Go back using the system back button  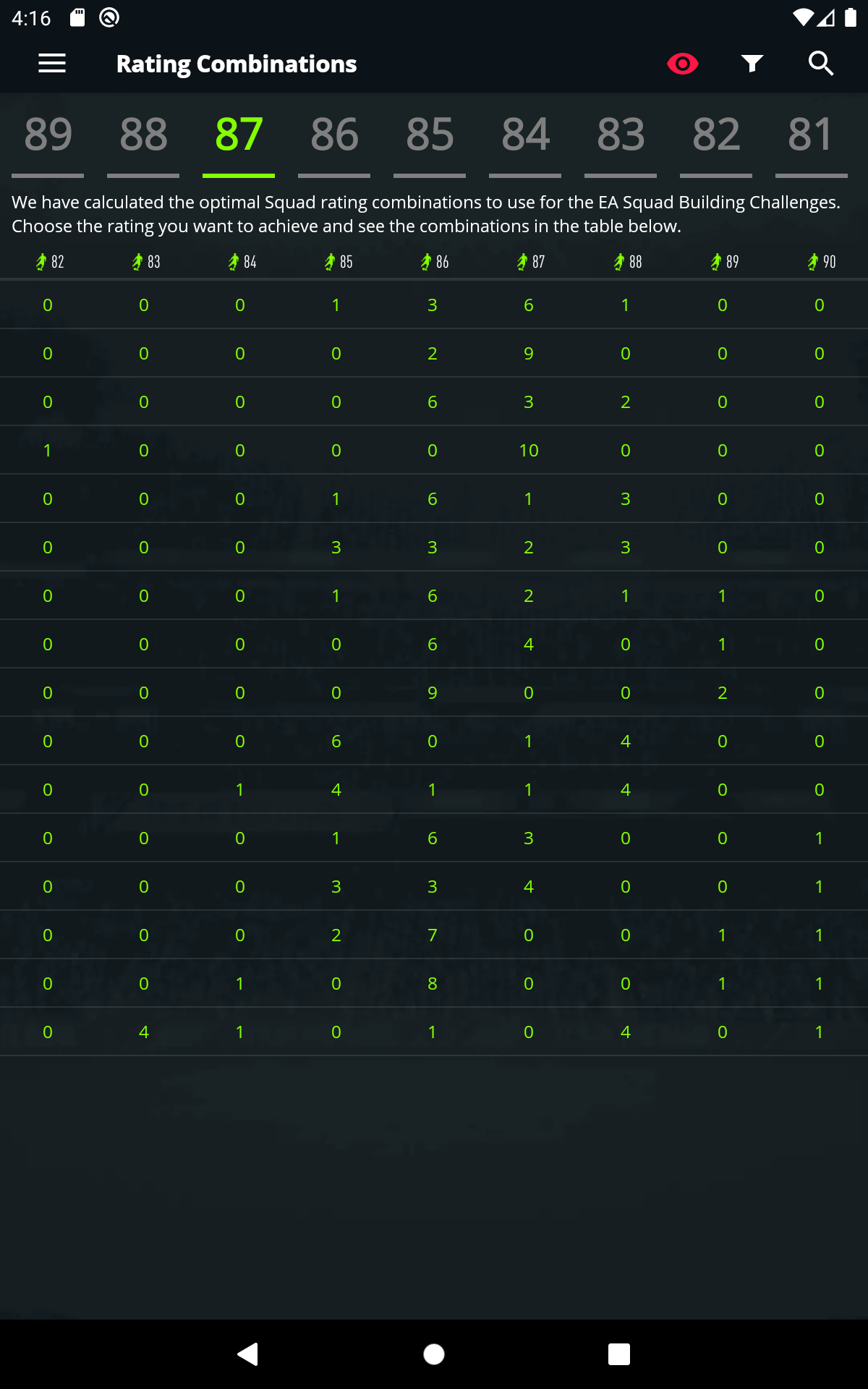coord(248,1354)
